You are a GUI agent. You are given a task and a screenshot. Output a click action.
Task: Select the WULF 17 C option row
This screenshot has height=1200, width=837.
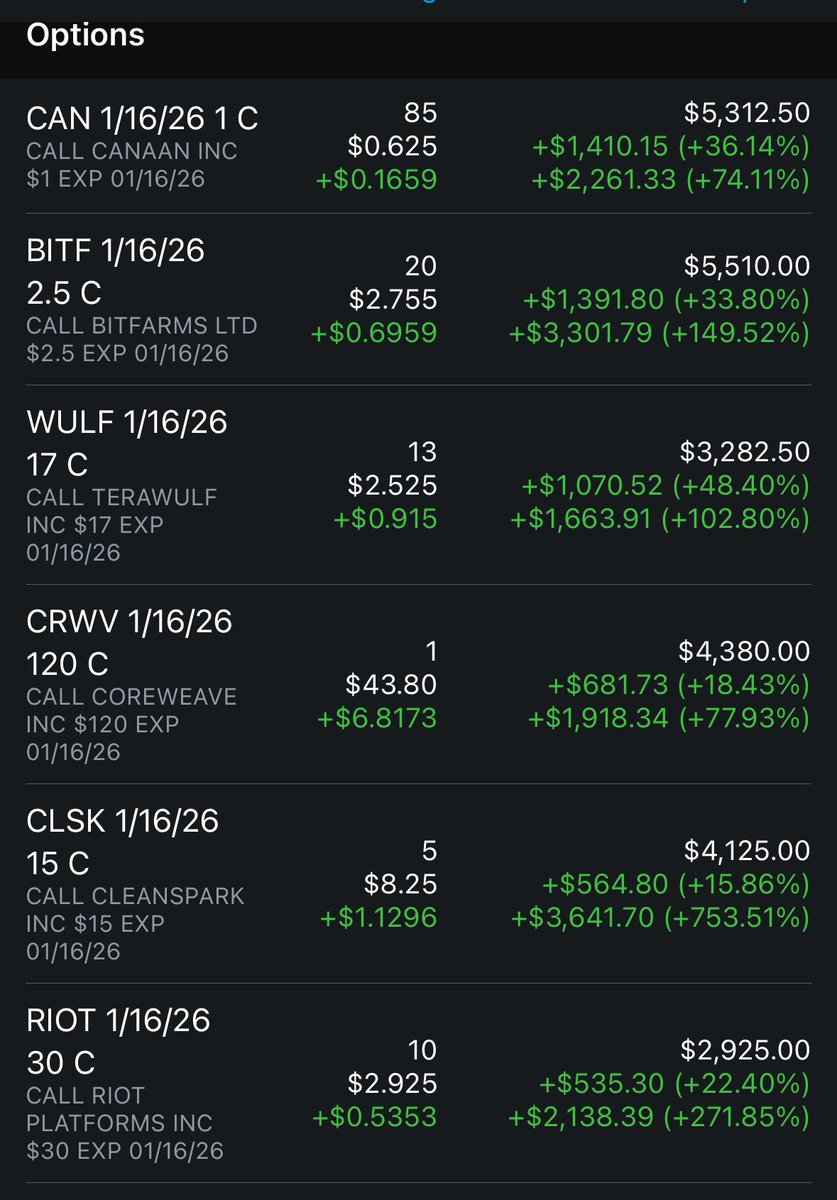[127, 443]
